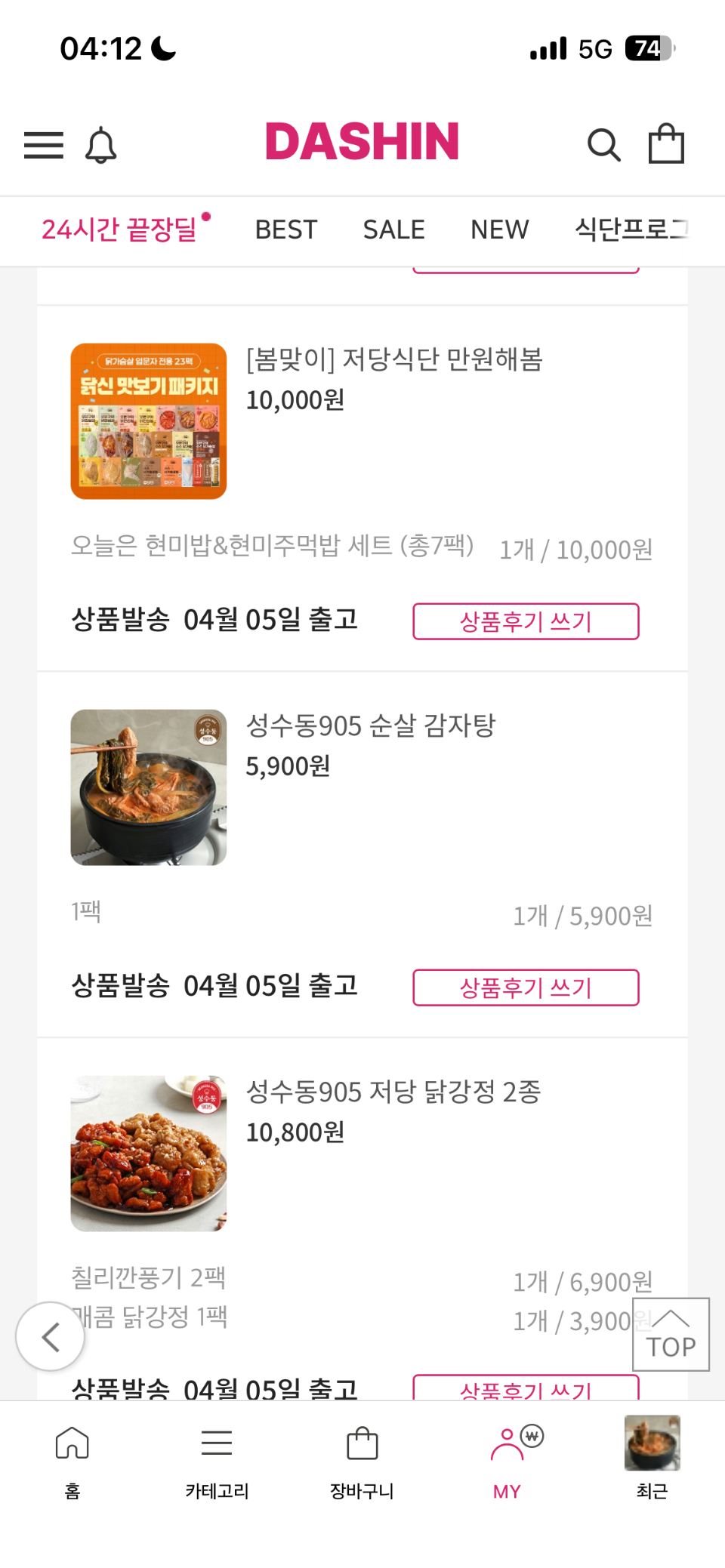Switch to the NEW tab
The height and width of the screenshot is (1568, 725).
coord(499,230)
